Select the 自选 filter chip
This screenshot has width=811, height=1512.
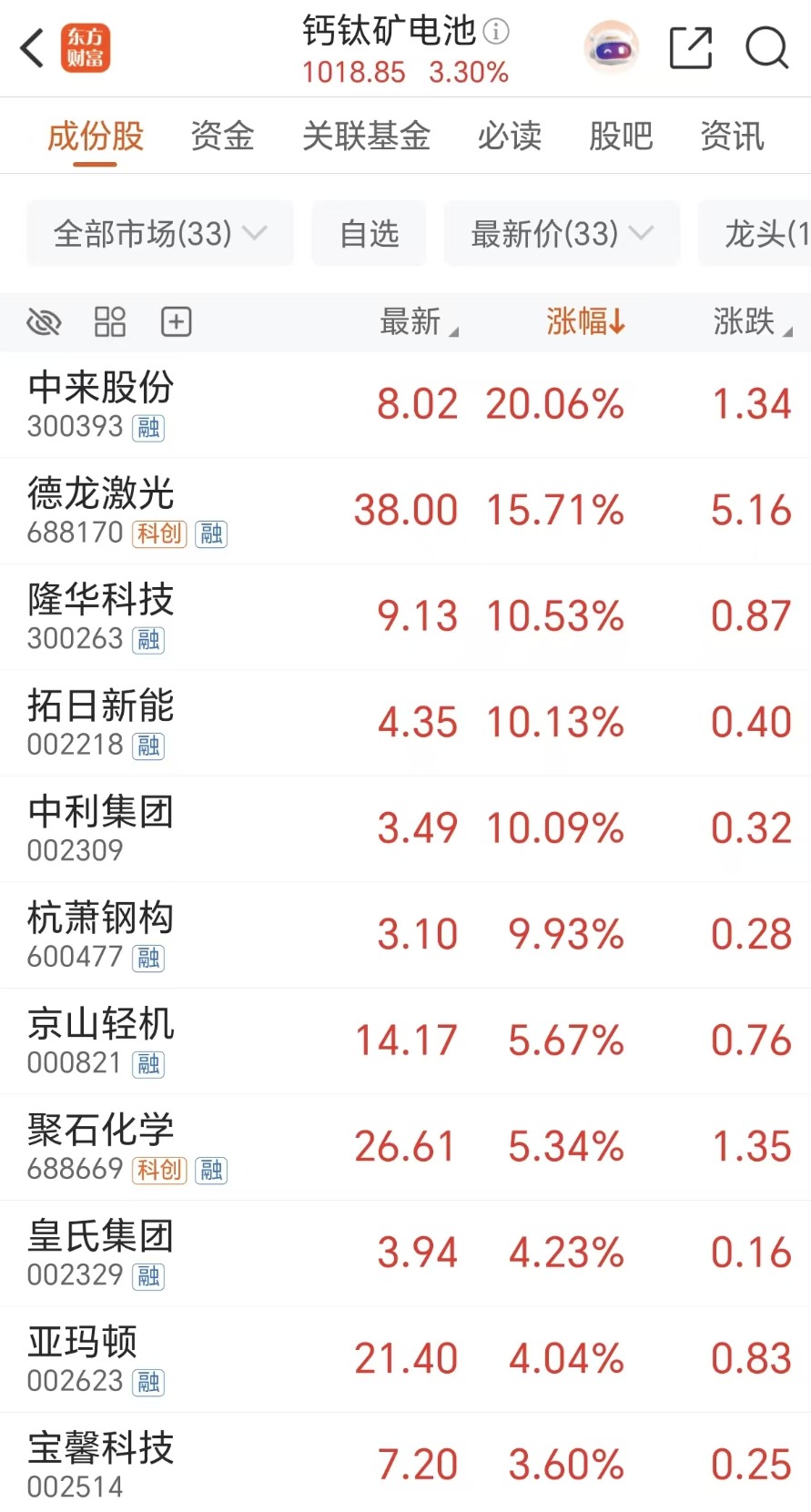369,234
